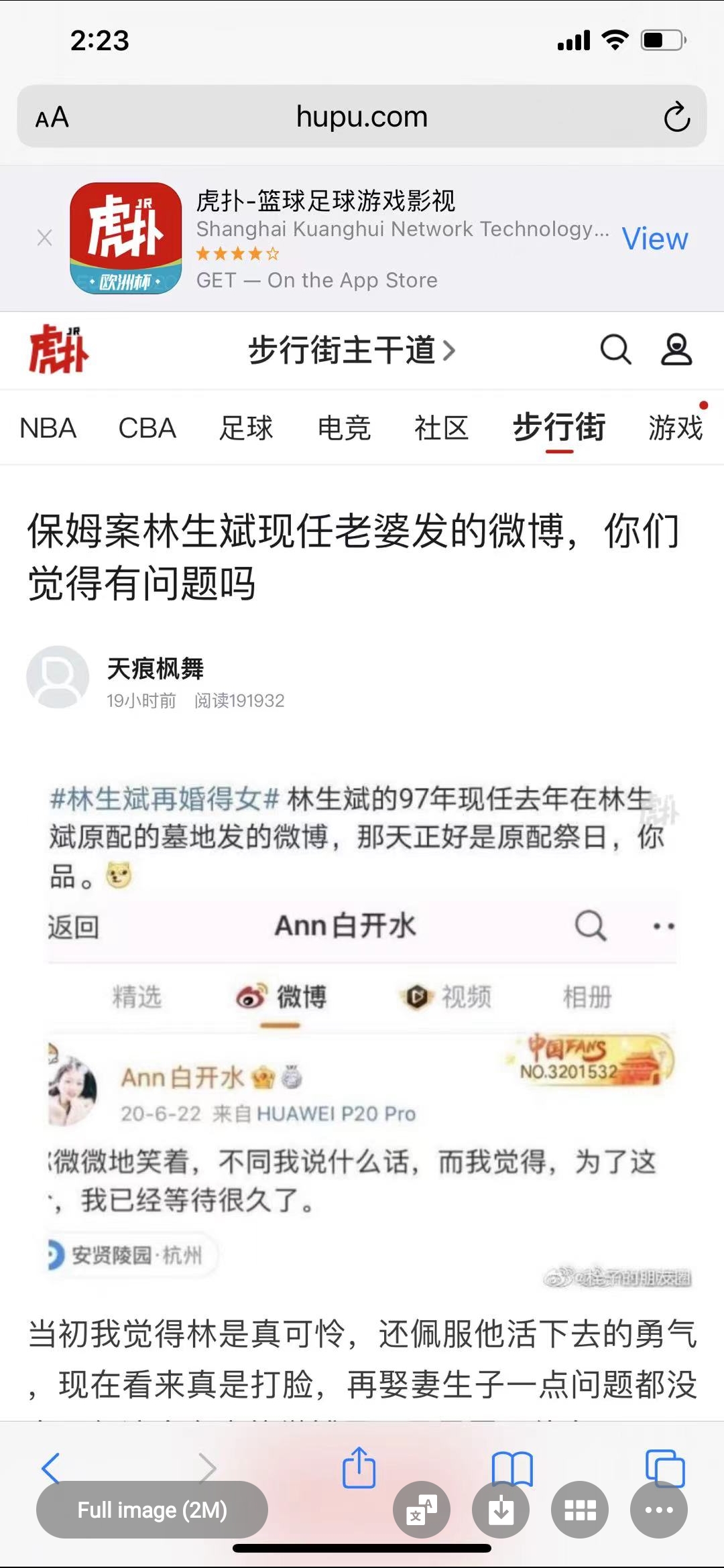
Task: Tap the hupu.com address bar
Action: [x=362, y=117]
